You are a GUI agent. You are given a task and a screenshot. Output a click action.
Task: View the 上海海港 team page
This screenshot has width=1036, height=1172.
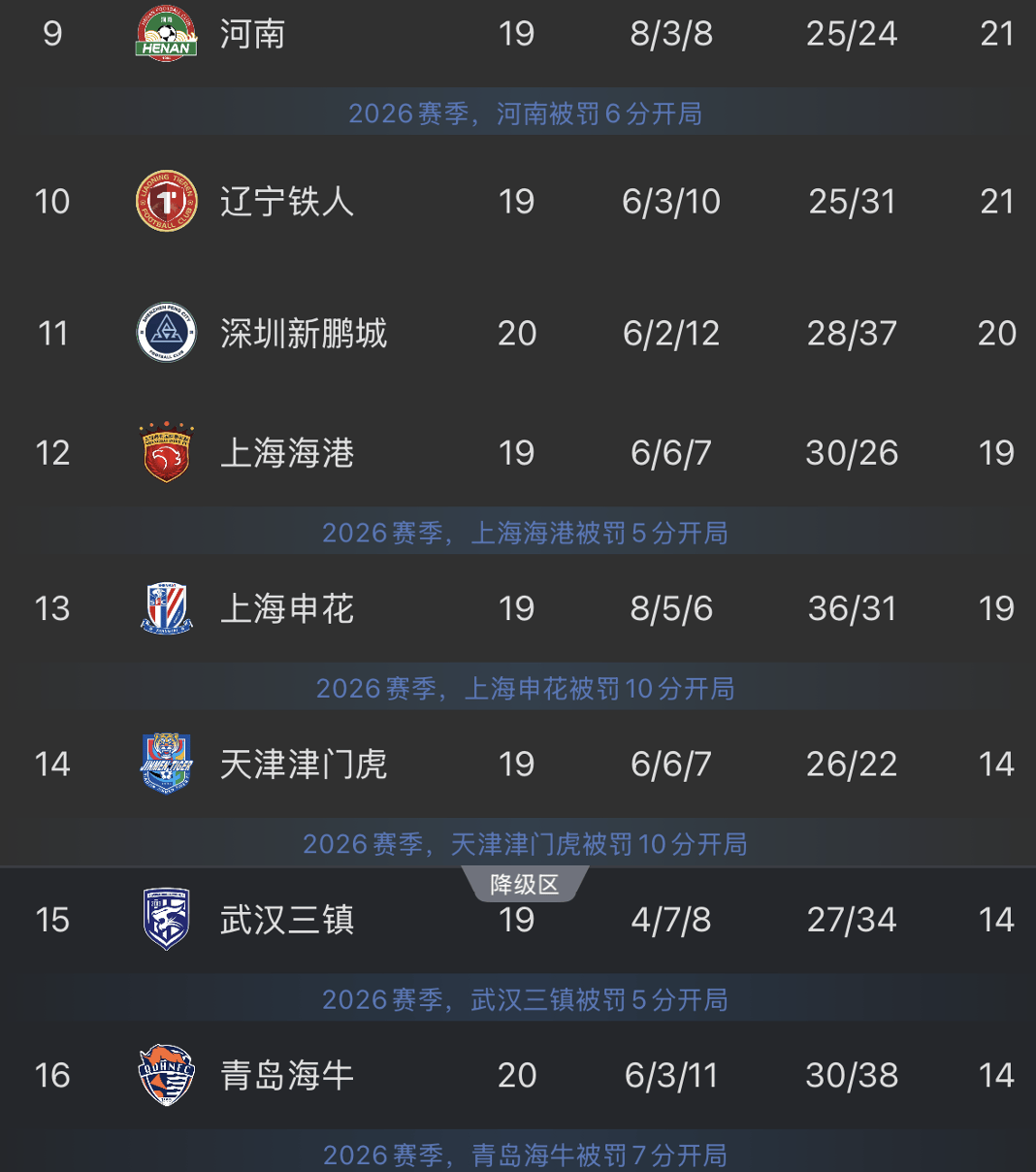tap(518, 453)
